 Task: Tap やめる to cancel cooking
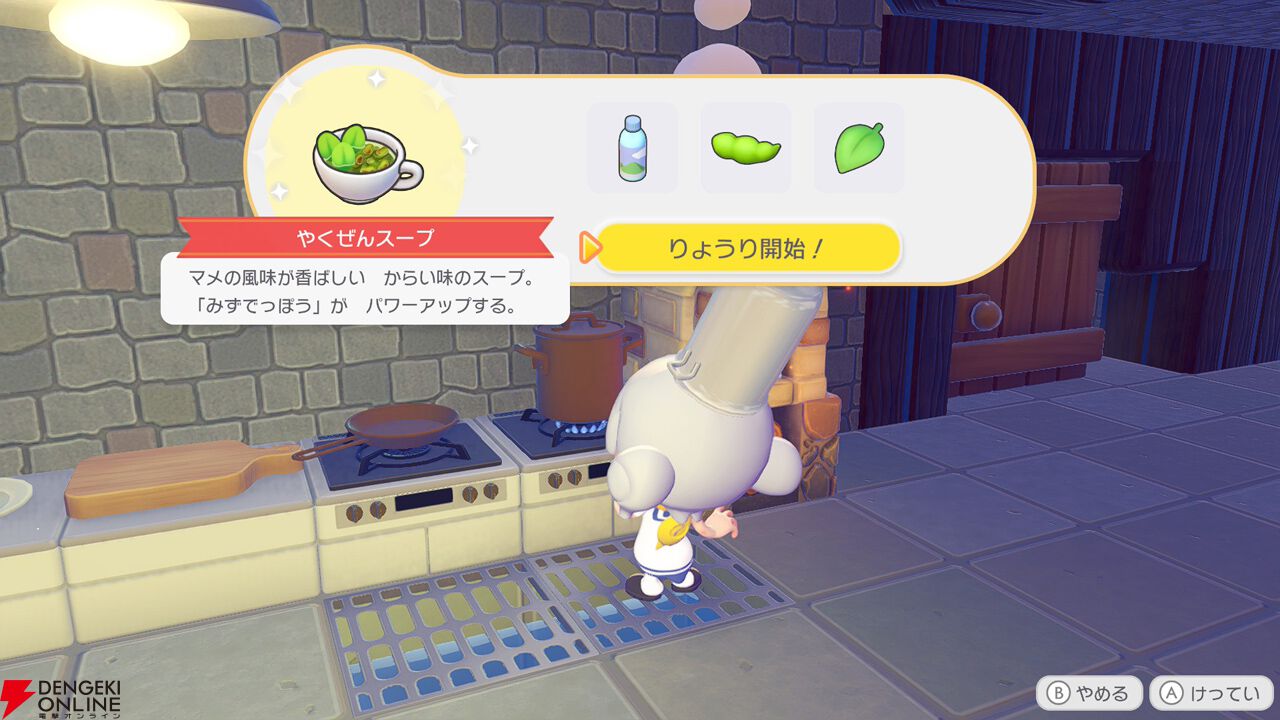[x=1089, y=692]
